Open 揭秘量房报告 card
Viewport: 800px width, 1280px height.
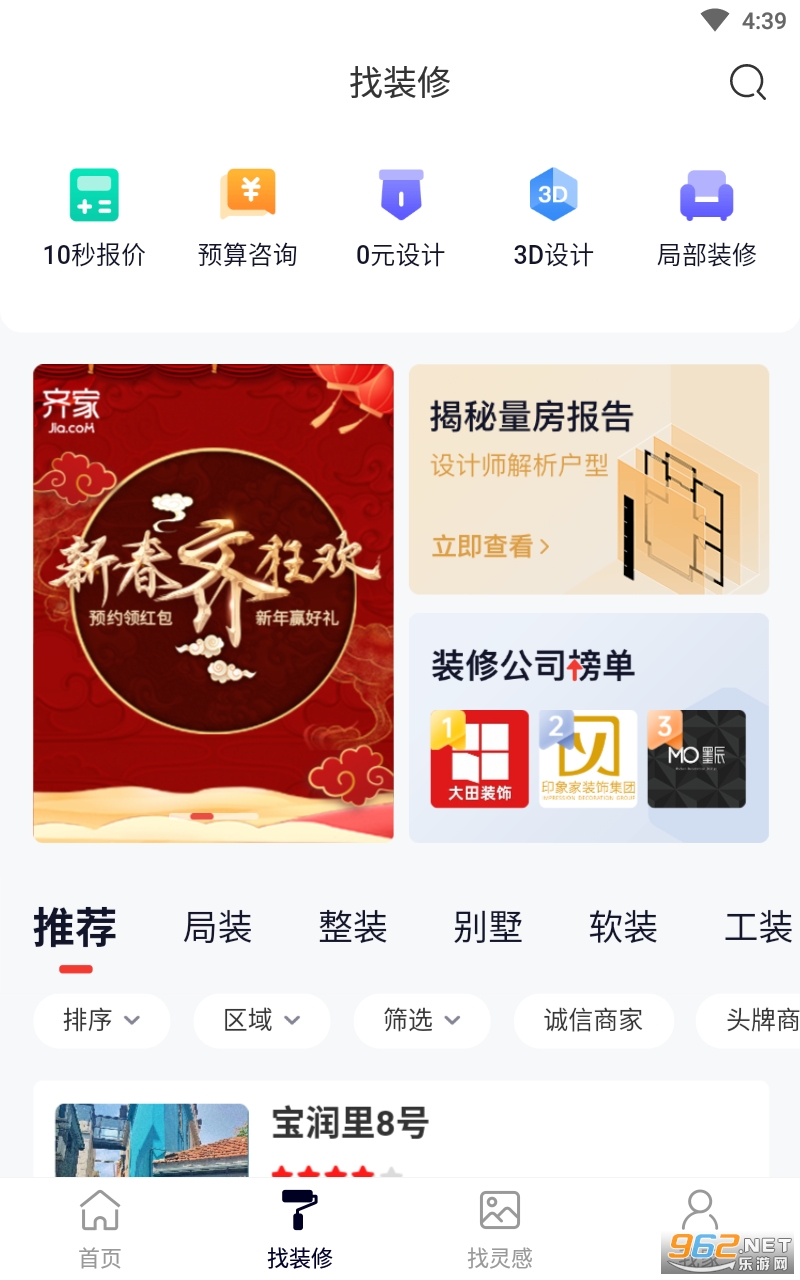[x=589, y=479]
